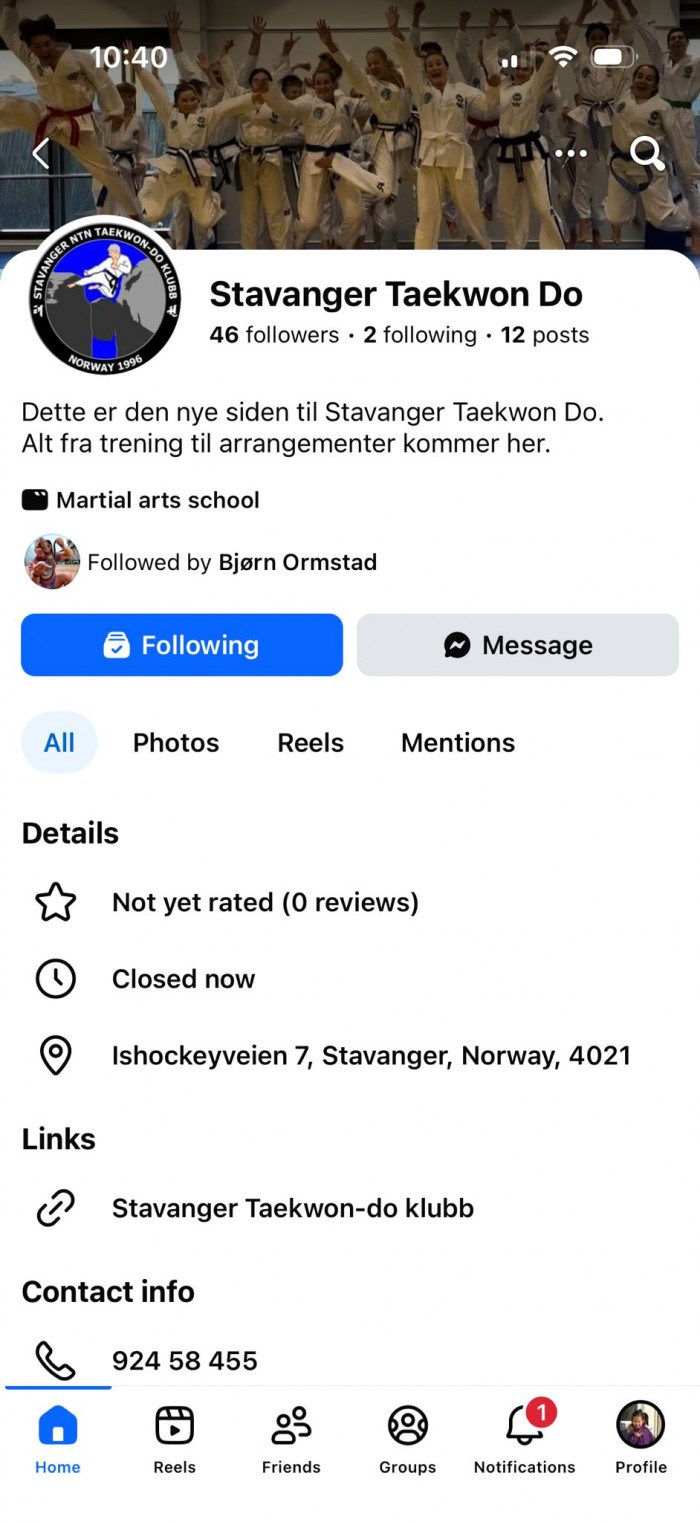
Task: Show the Mentions tab
Action: (x=458, y=743)
